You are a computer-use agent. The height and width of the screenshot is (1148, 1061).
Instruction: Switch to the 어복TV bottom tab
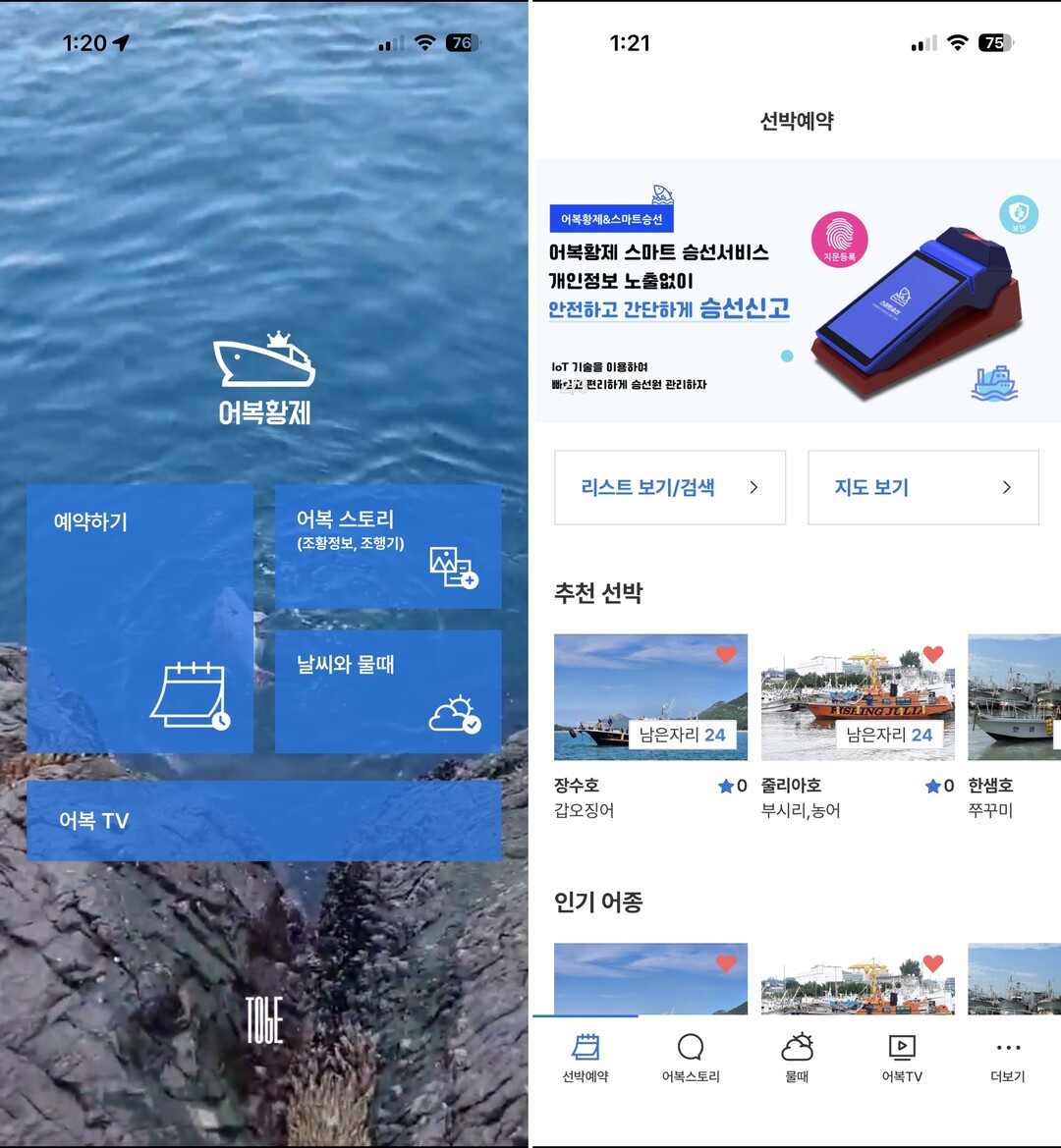[902, 1059]
